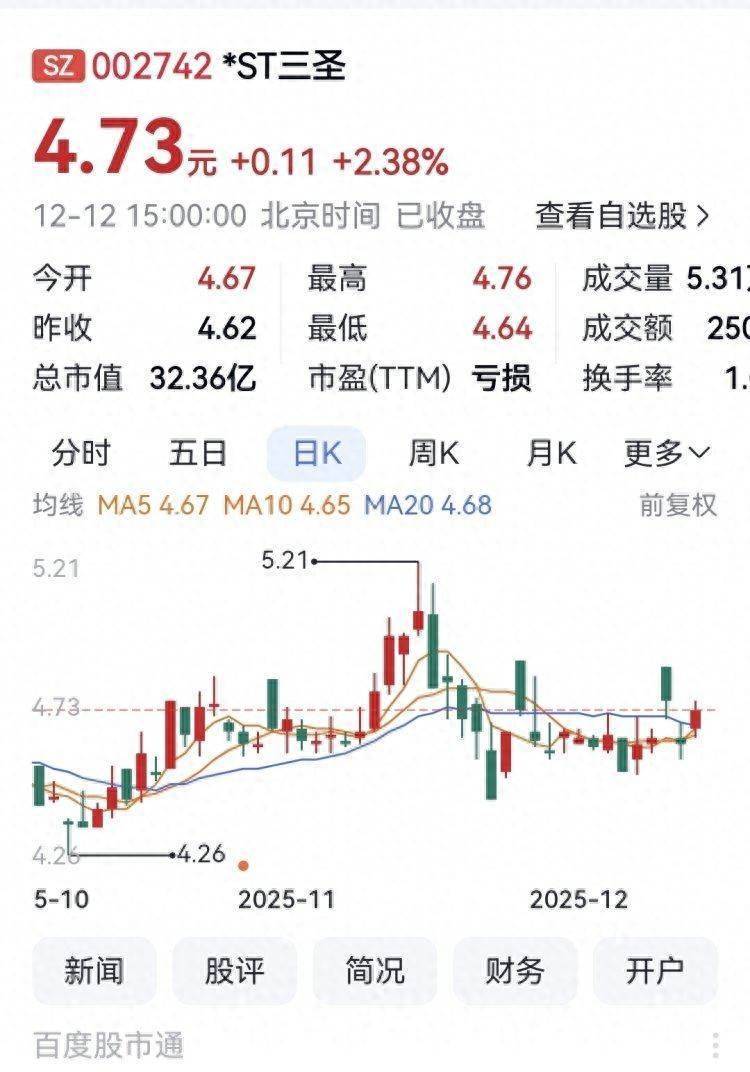
Task: Select the 日K candlestick tab
Action: pyautogui.click(x=316, y=454)
